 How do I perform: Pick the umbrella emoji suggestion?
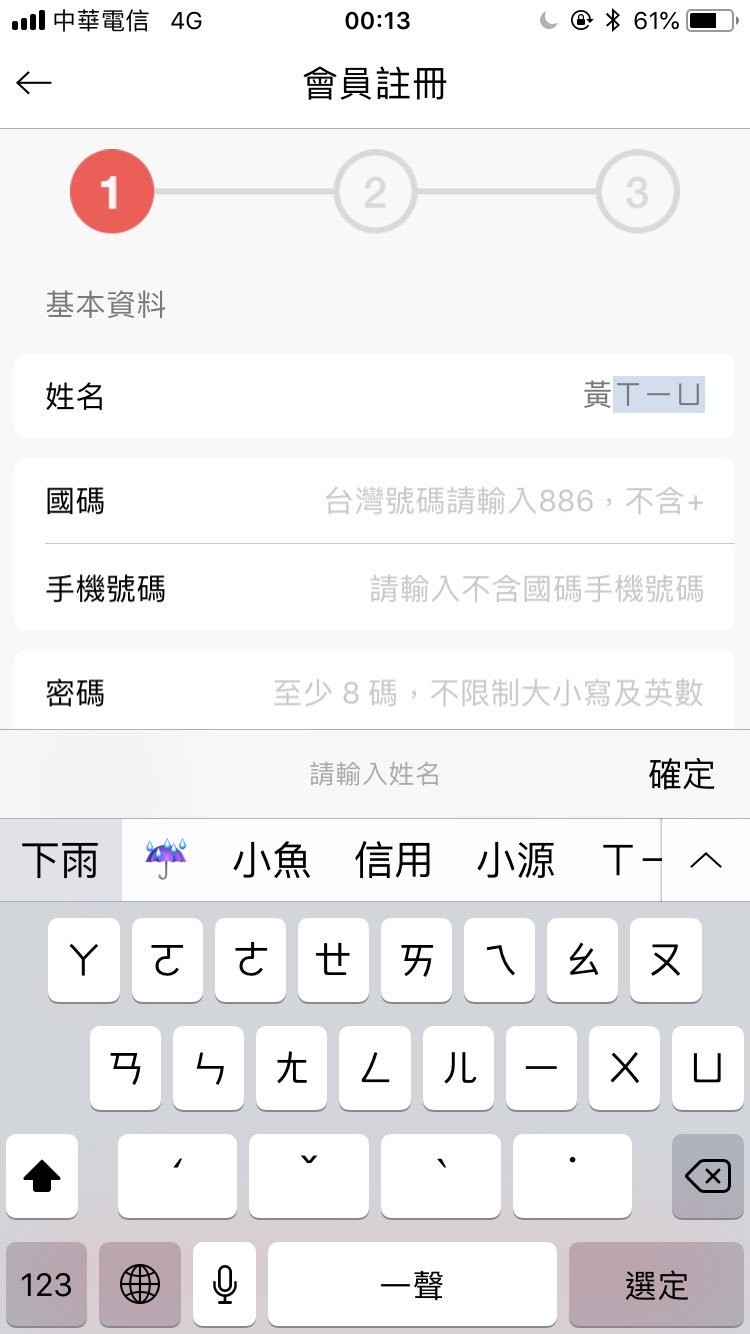pyautogui.click(x=166, y=860)
